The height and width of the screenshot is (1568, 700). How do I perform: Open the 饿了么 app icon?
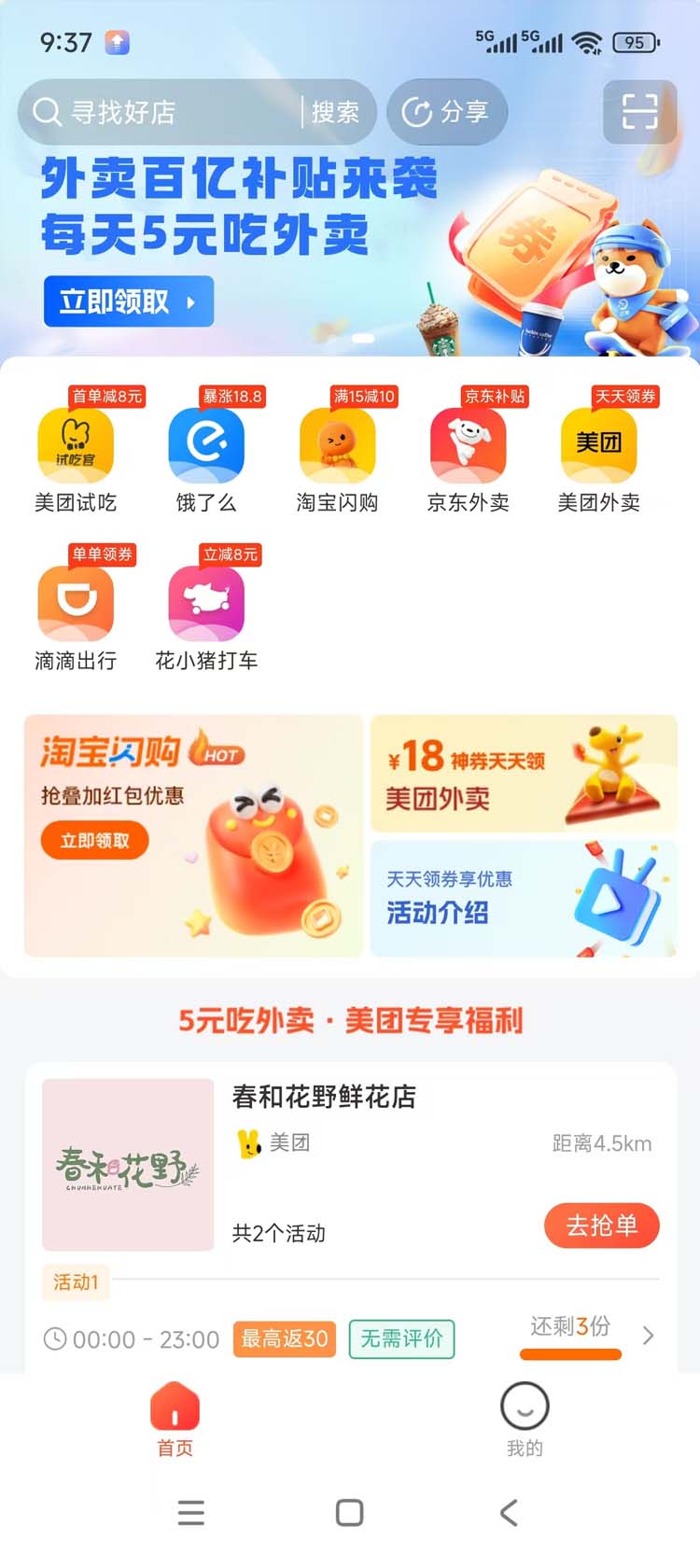(206, 443)
